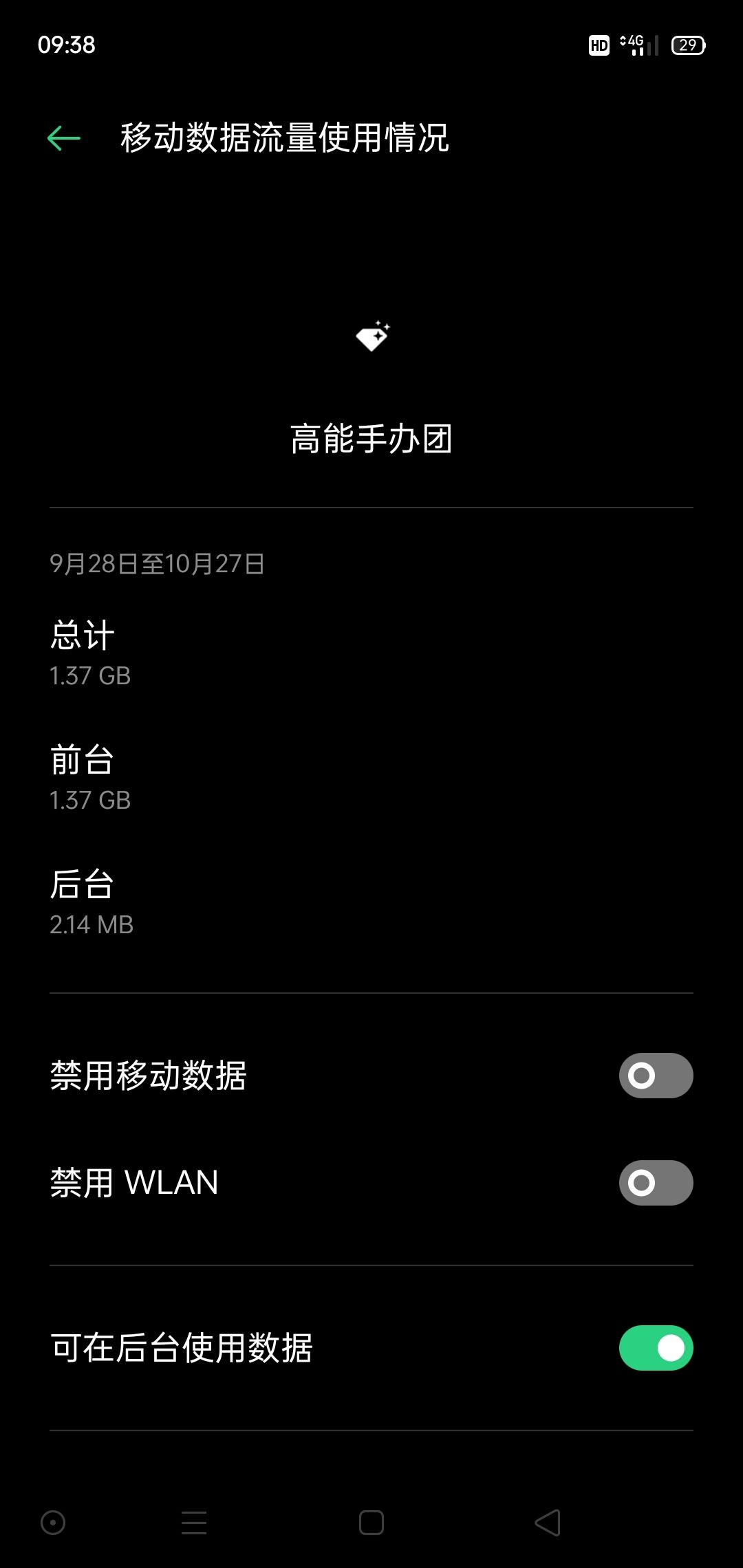Viewport: 743px width, 1568px height.
Task: Go back using the green arrow
Action: click(64, 138)
